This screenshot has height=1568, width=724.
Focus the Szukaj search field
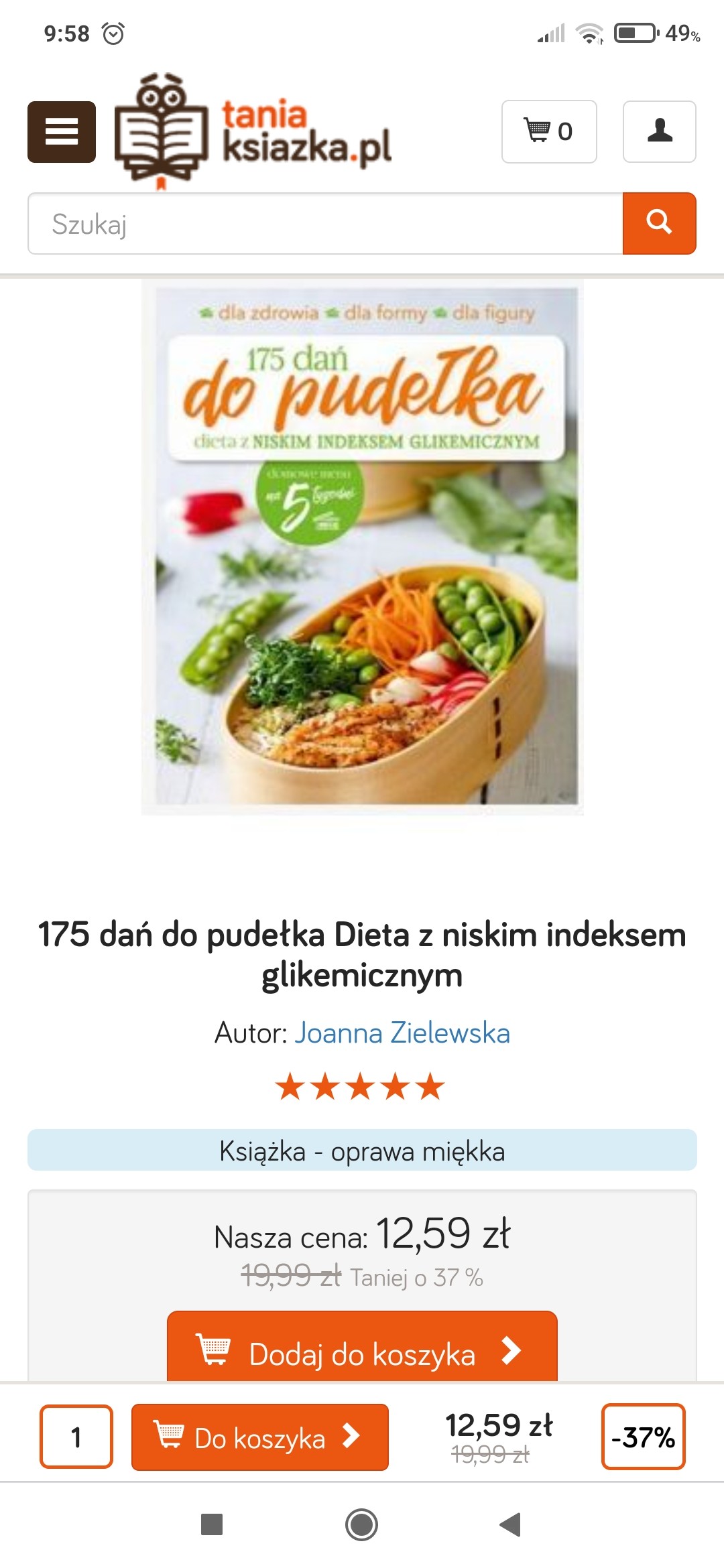click(x=325, y=224)
